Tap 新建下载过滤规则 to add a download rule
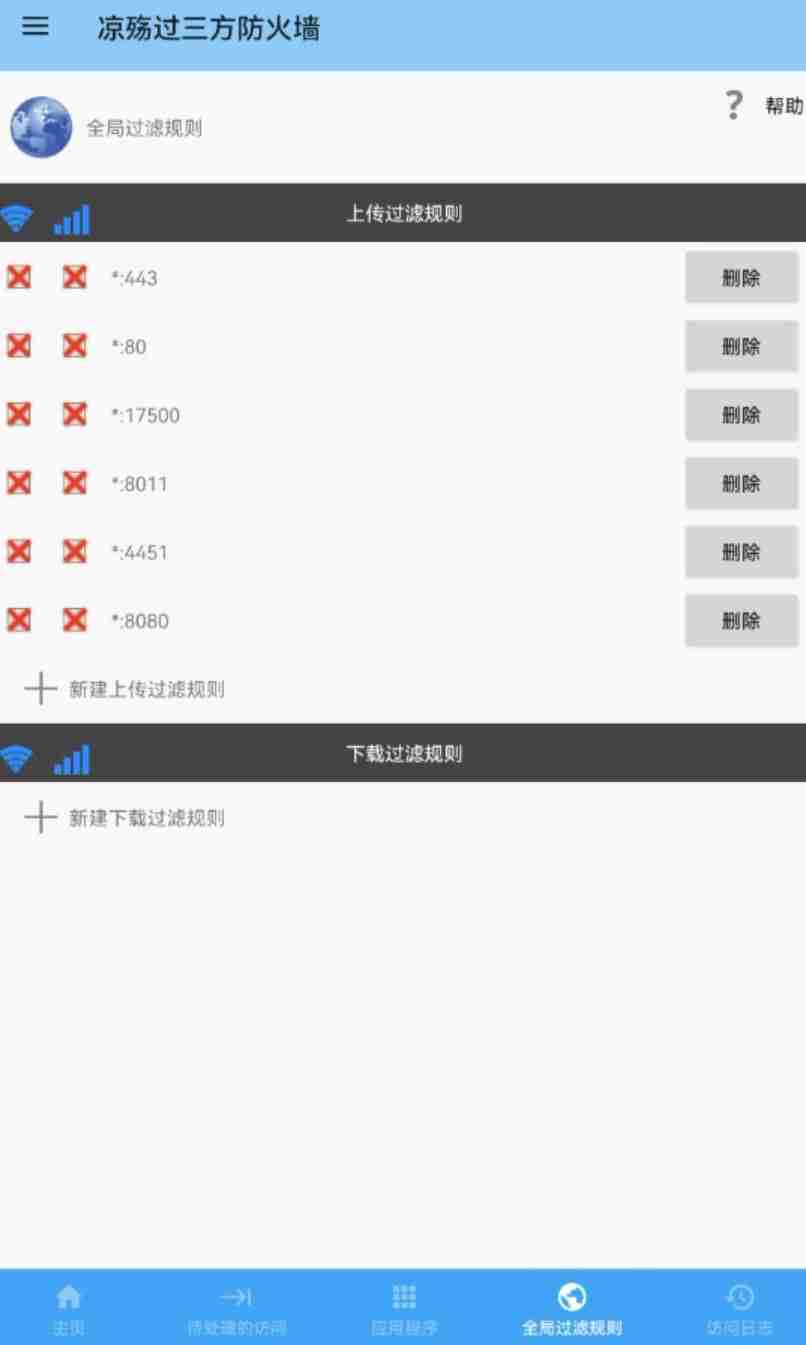 [x=125, y=818]
